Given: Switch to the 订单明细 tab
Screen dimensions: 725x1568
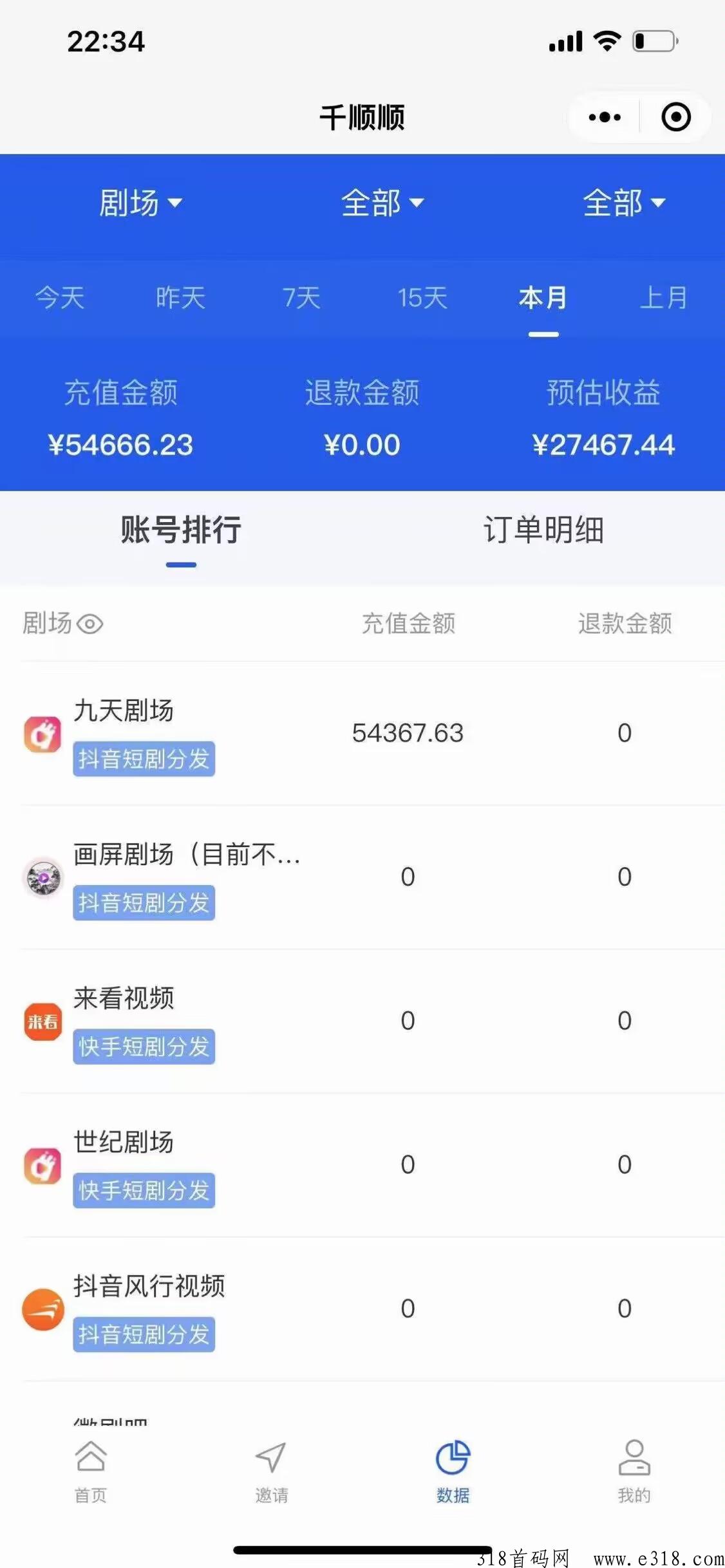Looking at the screenshot, I should tap(543, 530).
